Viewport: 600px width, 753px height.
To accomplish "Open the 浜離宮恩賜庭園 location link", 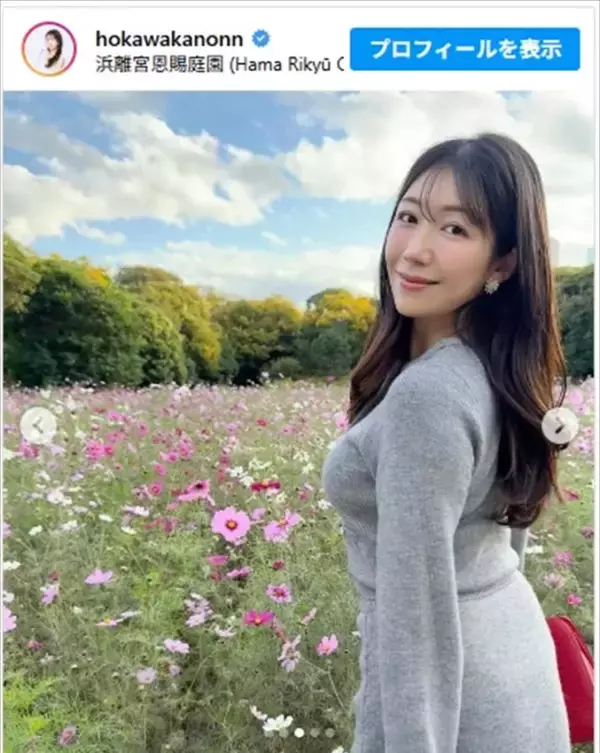I will pos(218,65).
